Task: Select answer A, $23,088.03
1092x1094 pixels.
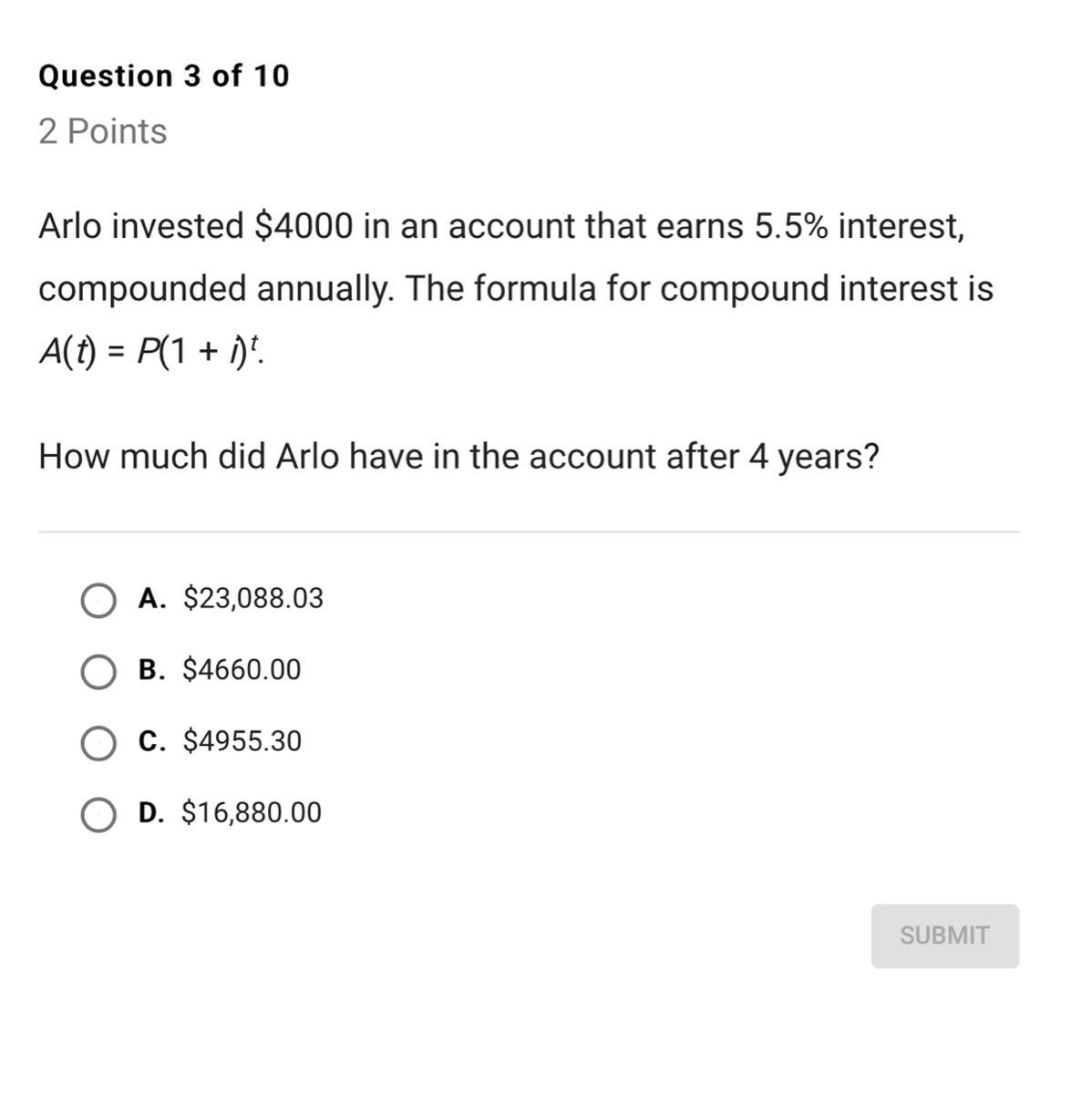Action: click(98, 601)
